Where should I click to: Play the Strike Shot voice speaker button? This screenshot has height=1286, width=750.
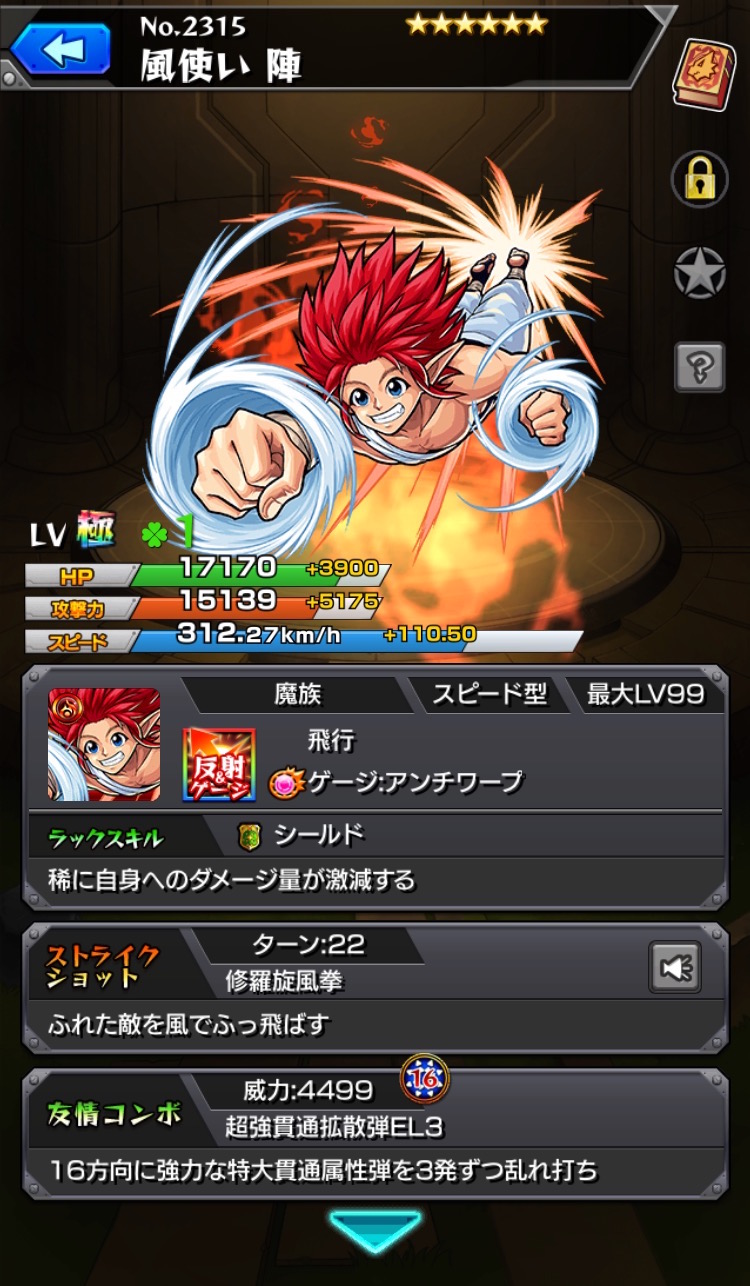[x=675, y=967]
